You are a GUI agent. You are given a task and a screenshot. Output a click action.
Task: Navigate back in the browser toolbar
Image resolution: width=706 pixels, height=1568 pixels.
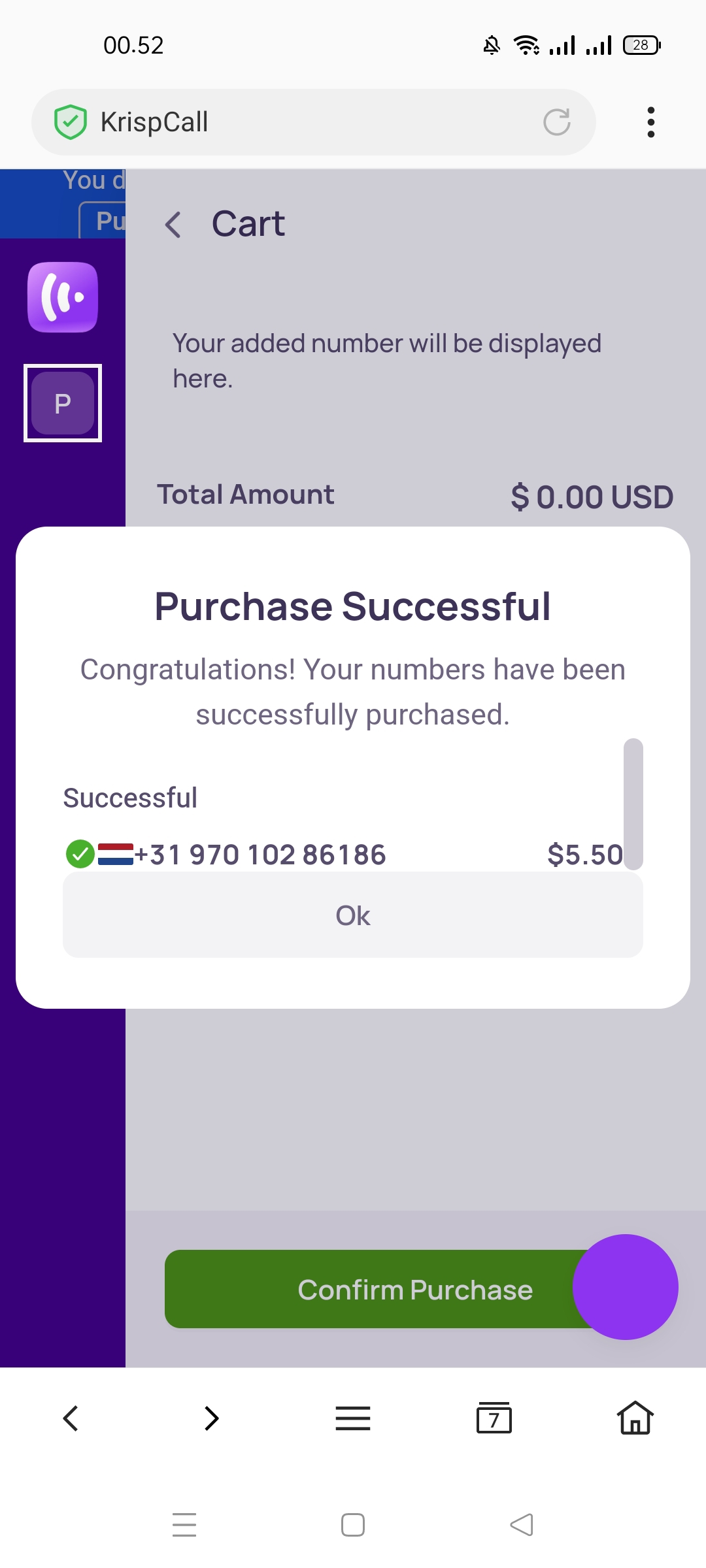coord(71,1418)
